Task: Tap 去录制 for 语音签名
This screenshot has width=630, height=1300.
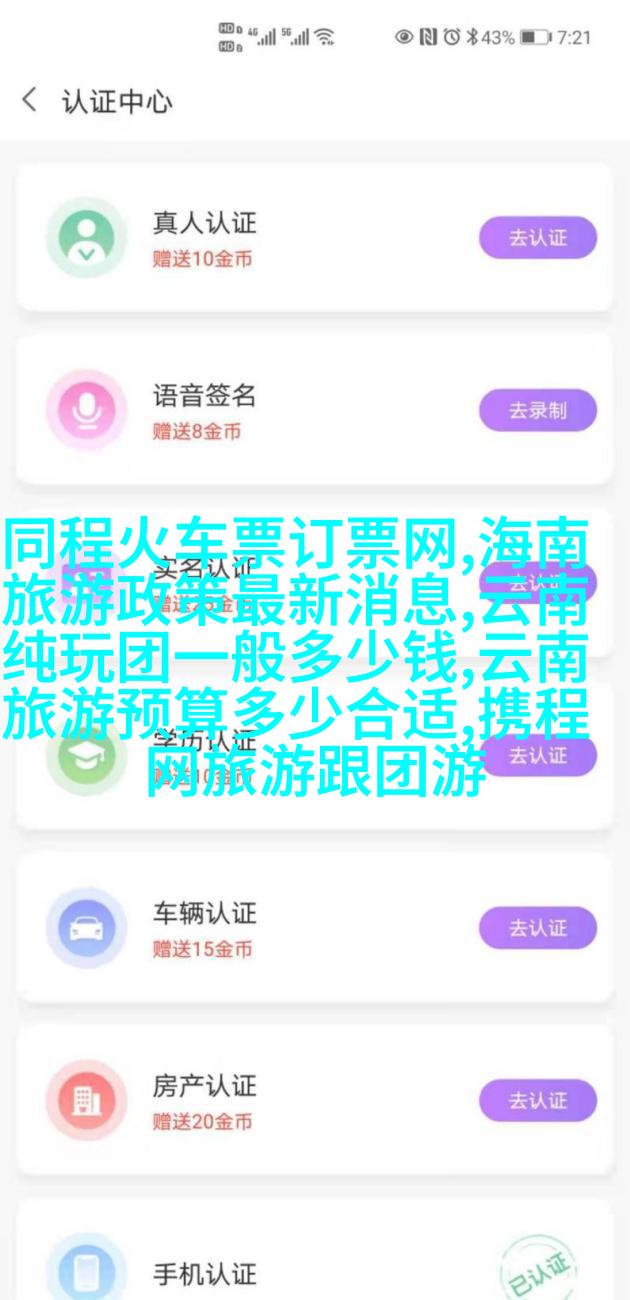Action: point(537,410)
